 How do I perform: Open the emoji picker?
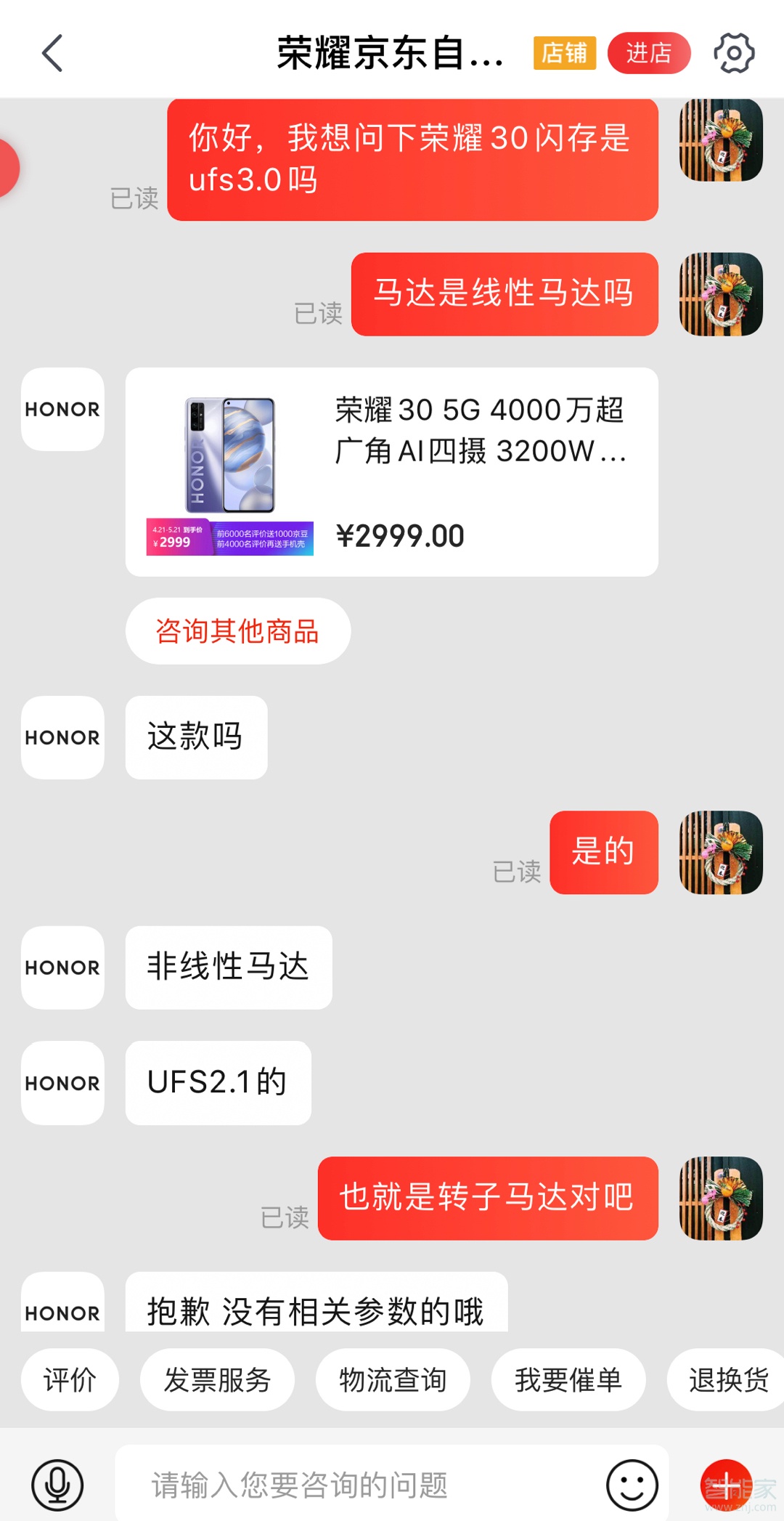click(x=632, y=1485)
